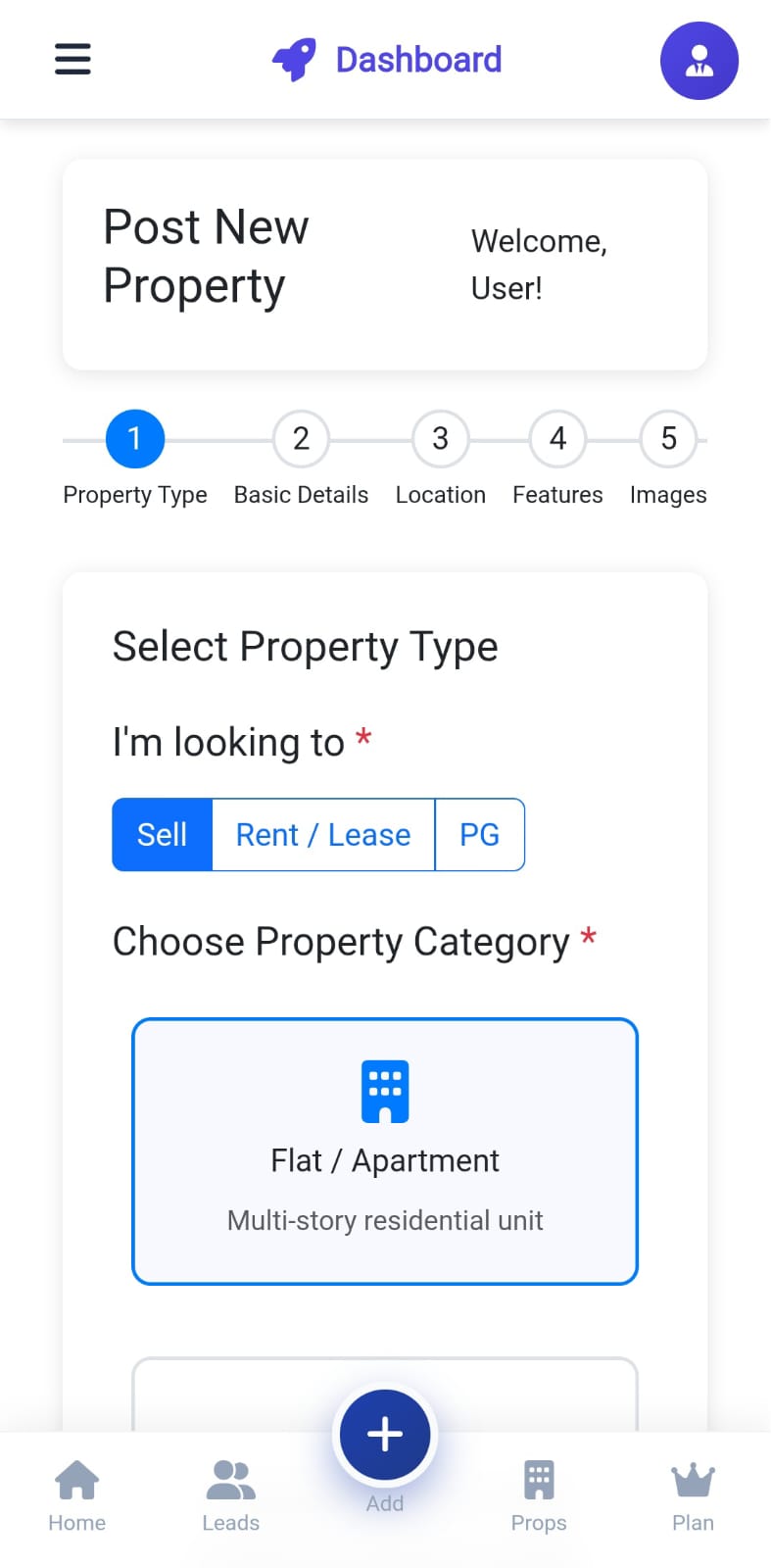Open the user profile avatar
The image size is (771, 1568).
pyautogui.click(x=699, y=60)
